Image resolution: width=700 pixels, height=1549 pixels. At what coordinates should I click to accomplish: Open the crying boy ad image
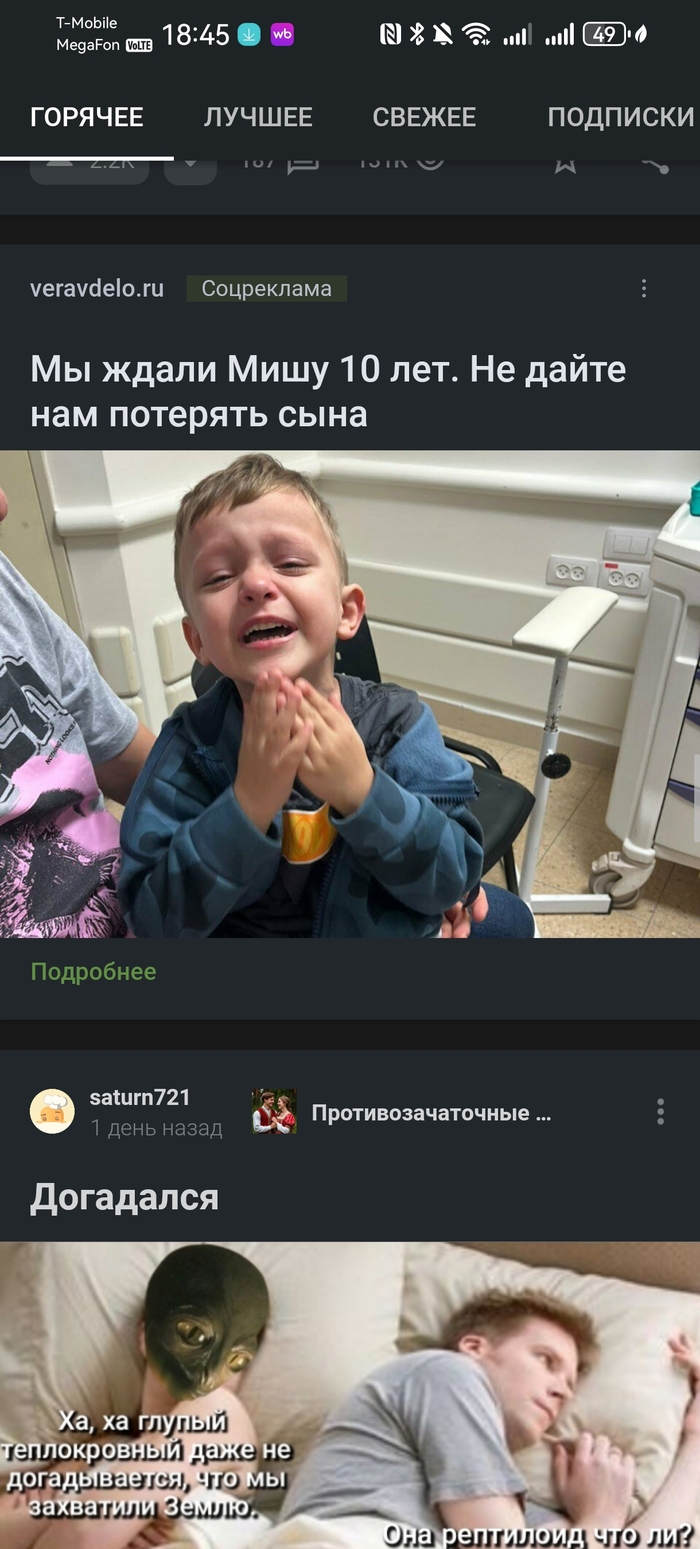[x=350, y=693]
